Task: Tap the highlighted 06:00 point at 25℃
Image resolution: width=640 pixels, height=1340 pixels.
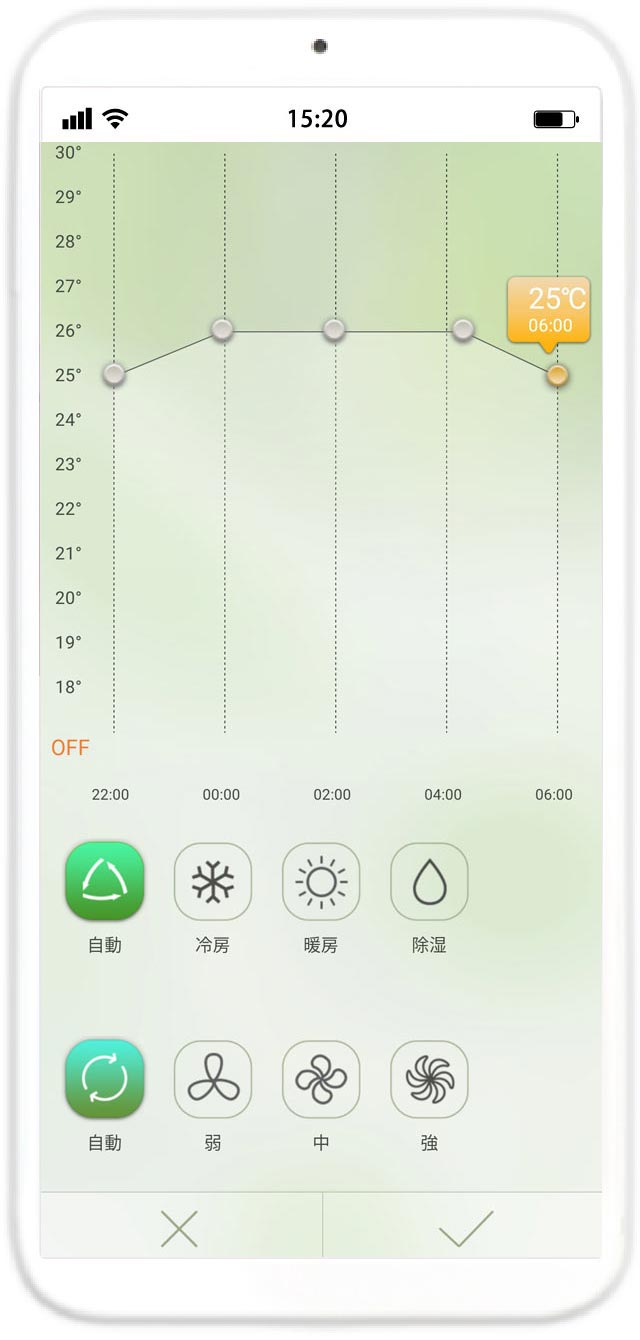Action: (x=557, y=375)
